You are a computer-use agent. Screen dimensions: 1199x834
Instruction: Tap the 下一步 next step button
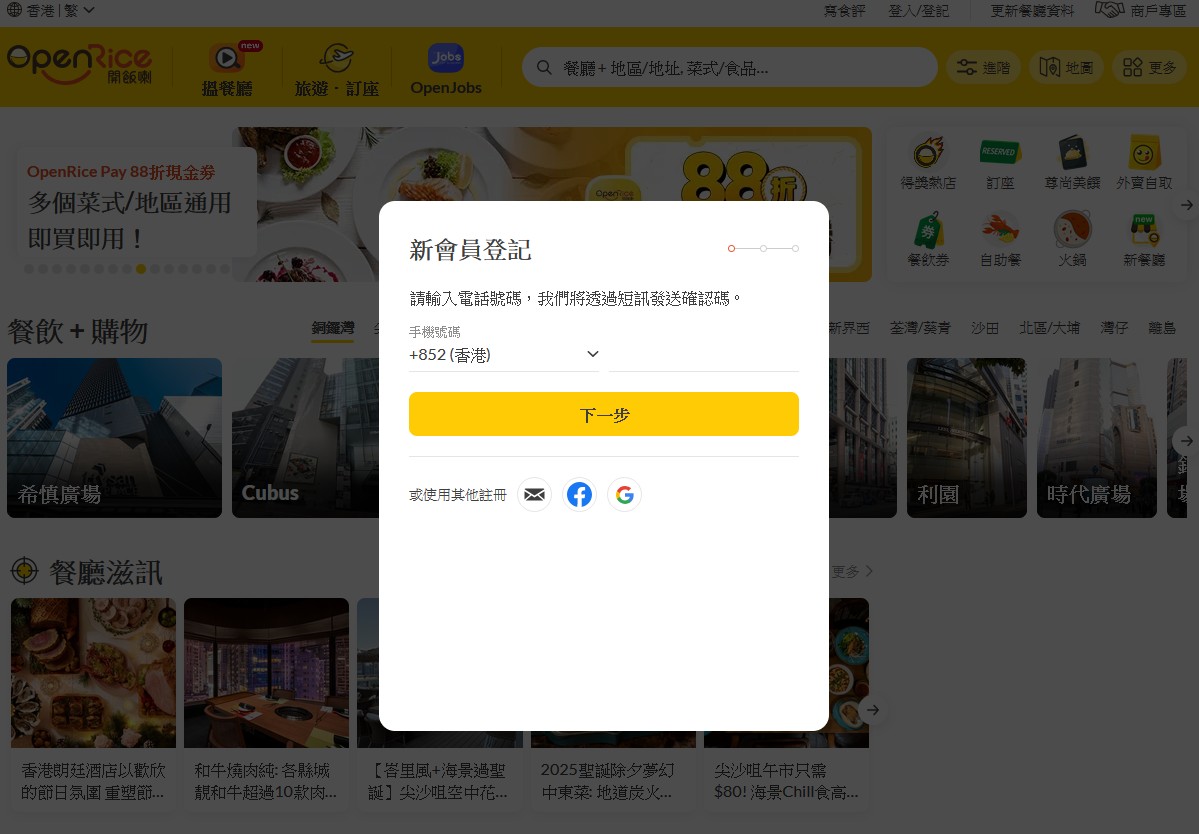pos(603,414)
